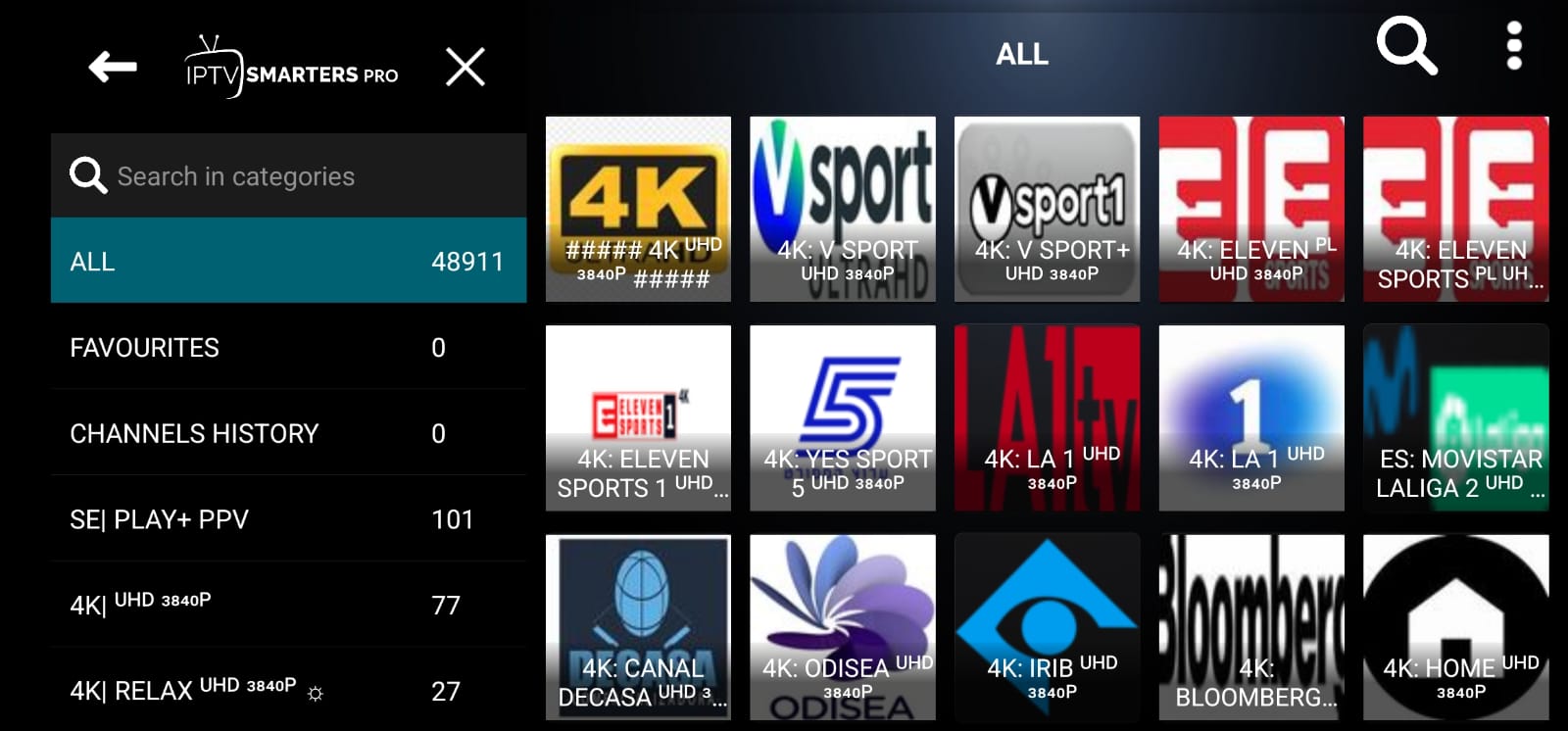
Task: Open ES: MOVISTAR LALIGA 2 channel
Action: pos(1455,418)
